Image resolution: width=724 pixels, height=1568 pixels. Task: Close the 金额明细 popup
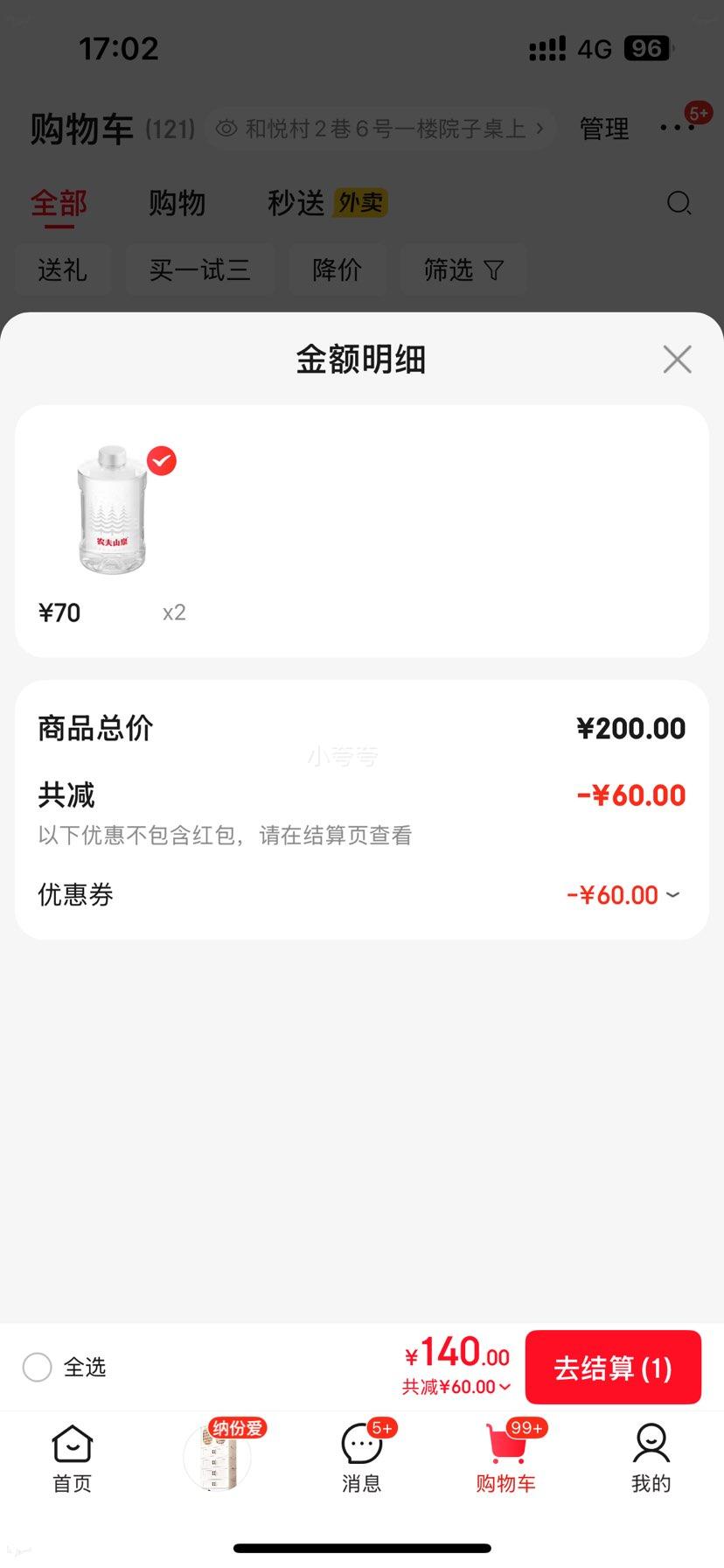(677, 359)
